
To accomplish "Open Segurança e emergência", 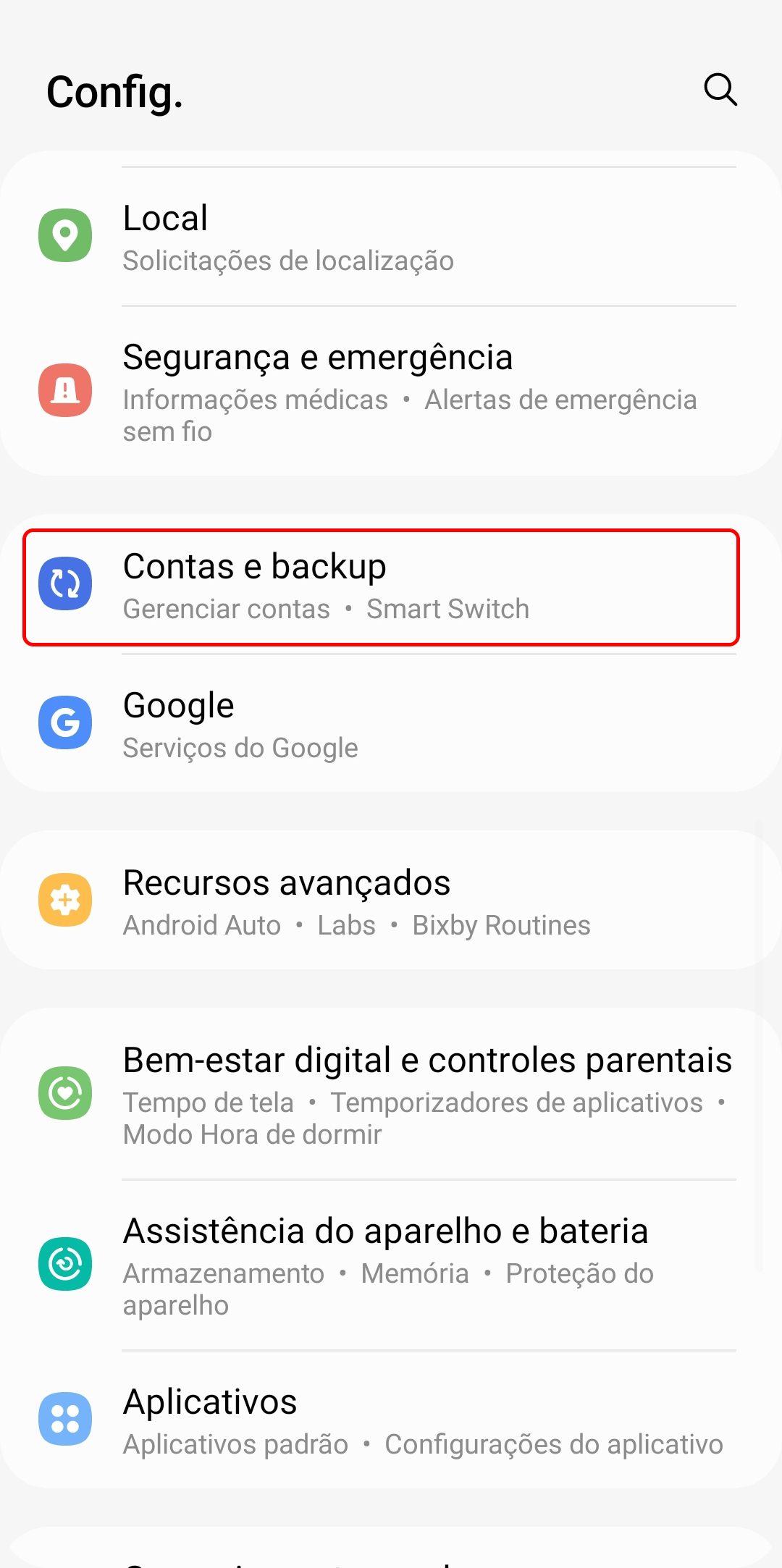I will [391, 391].
